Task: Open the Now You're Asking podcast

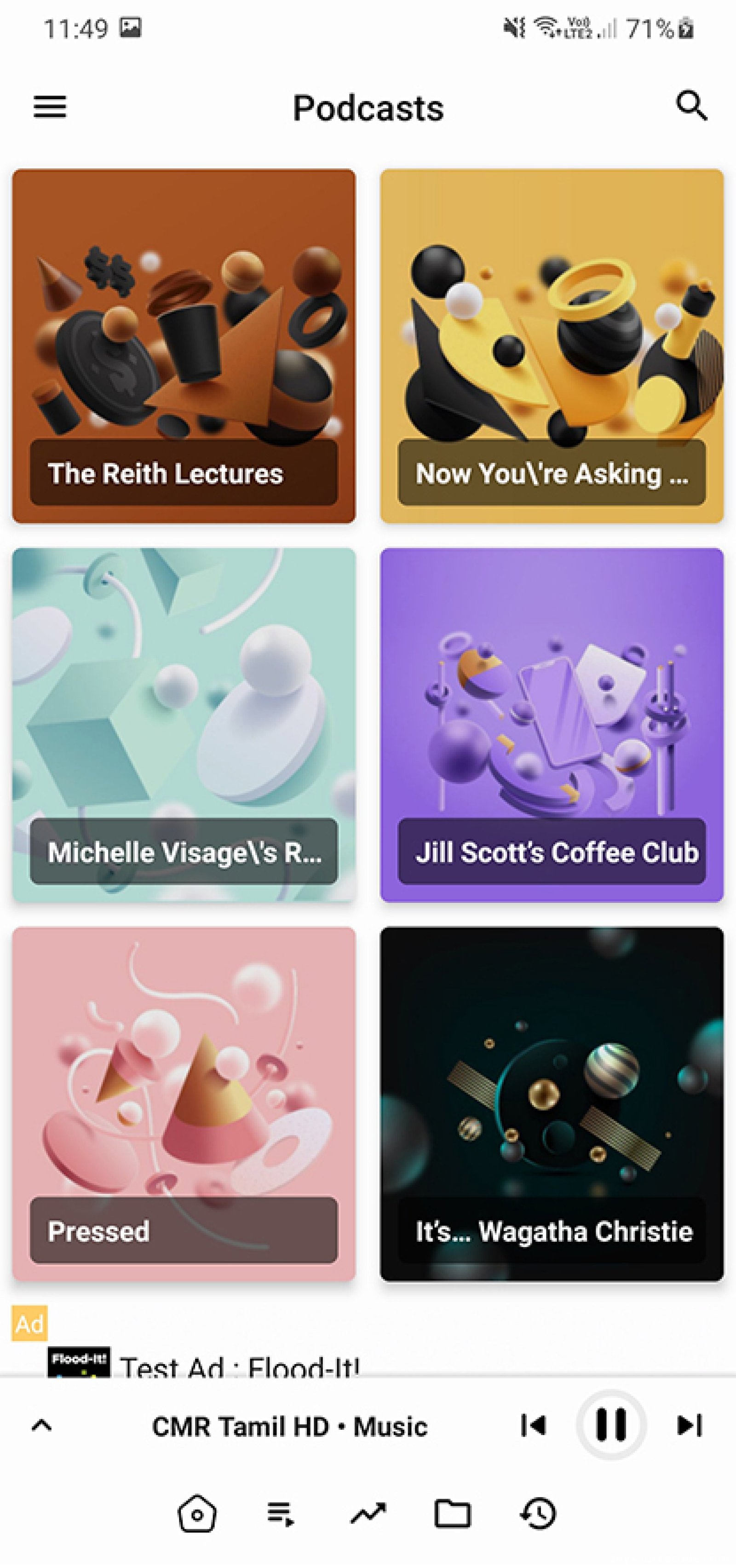Action: point(552,346)
